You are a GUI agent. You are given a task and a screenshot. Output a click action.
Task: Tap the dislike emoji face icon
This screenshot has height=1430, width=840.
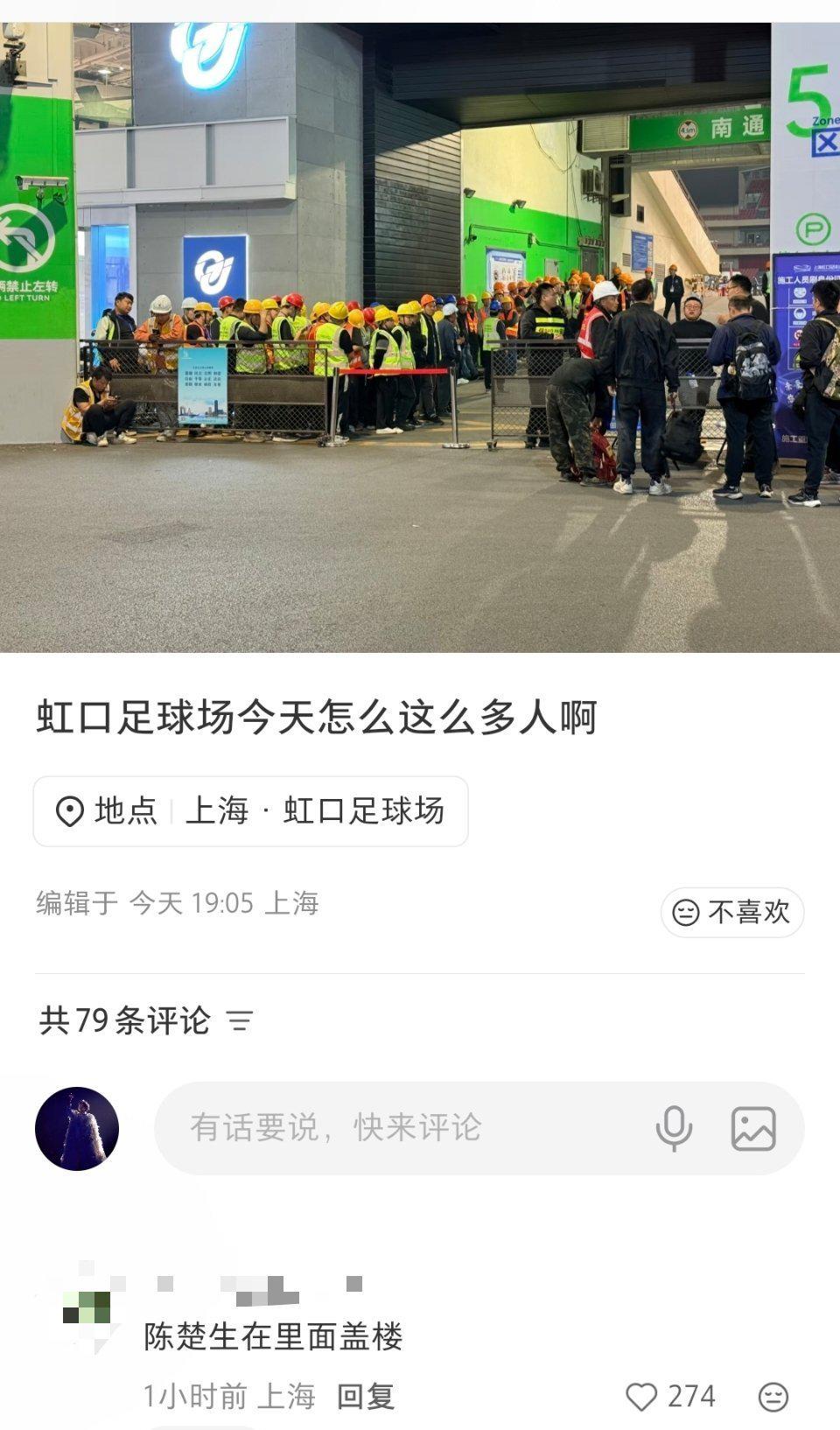[x=688, y=912]
